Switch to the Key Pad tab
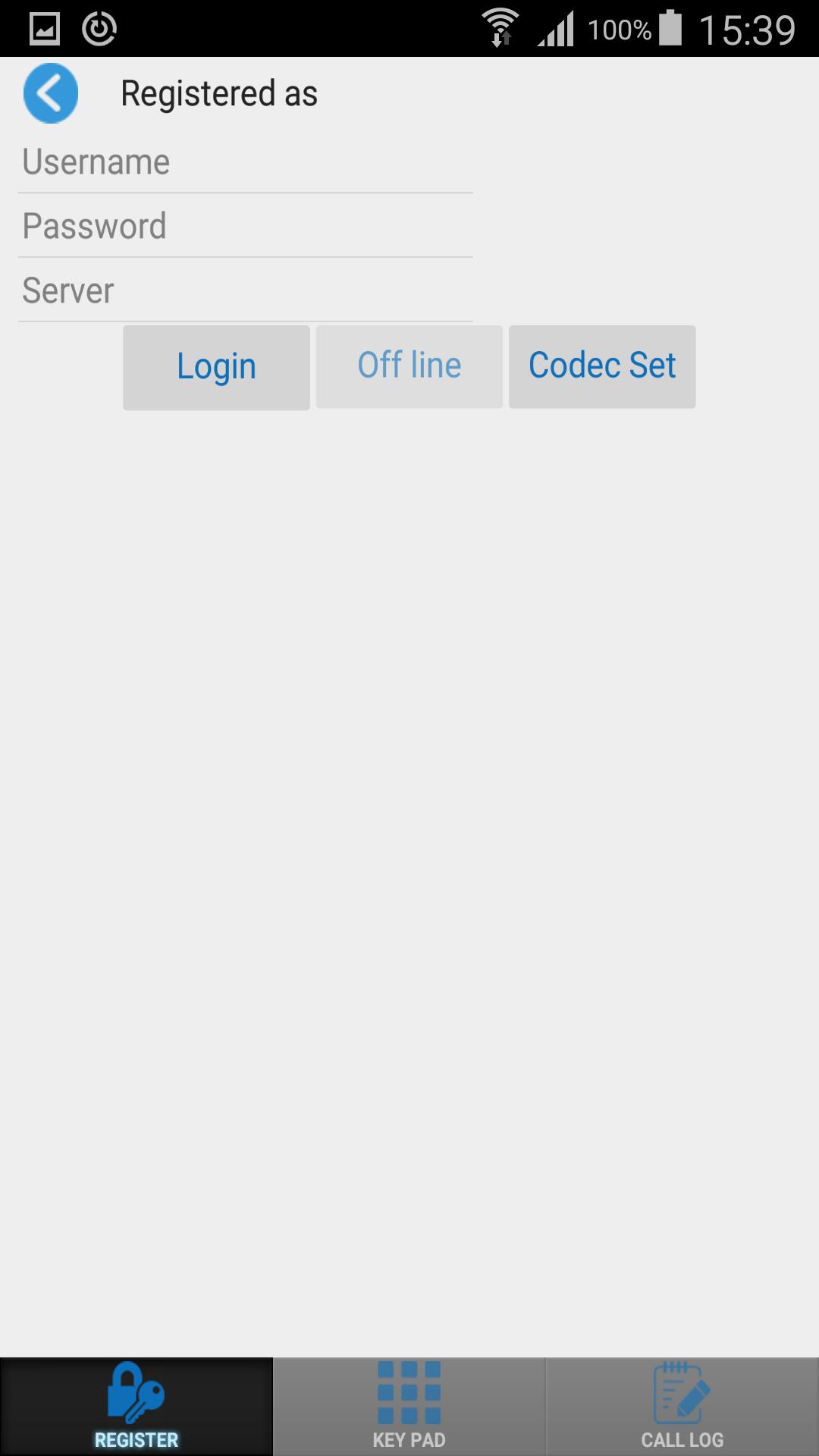The height and width of the screenshot is (1456, 819). 409,1406
